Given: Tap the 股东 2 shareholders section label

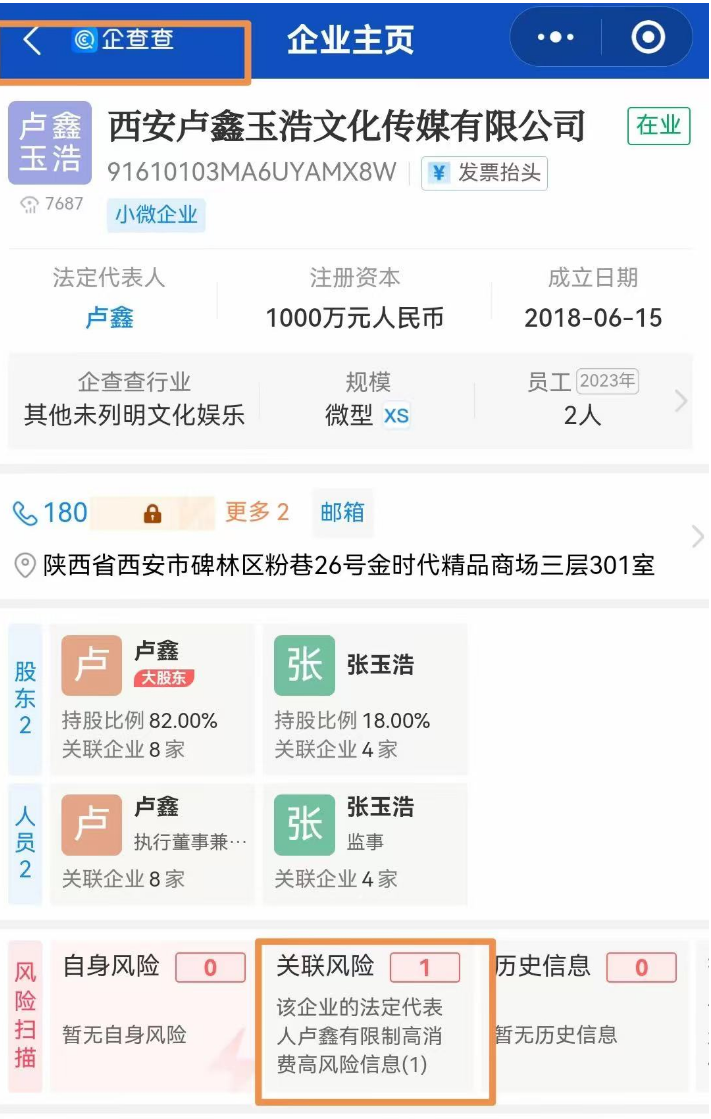Looking at the screenshot, I should click(x=25, y=698).
